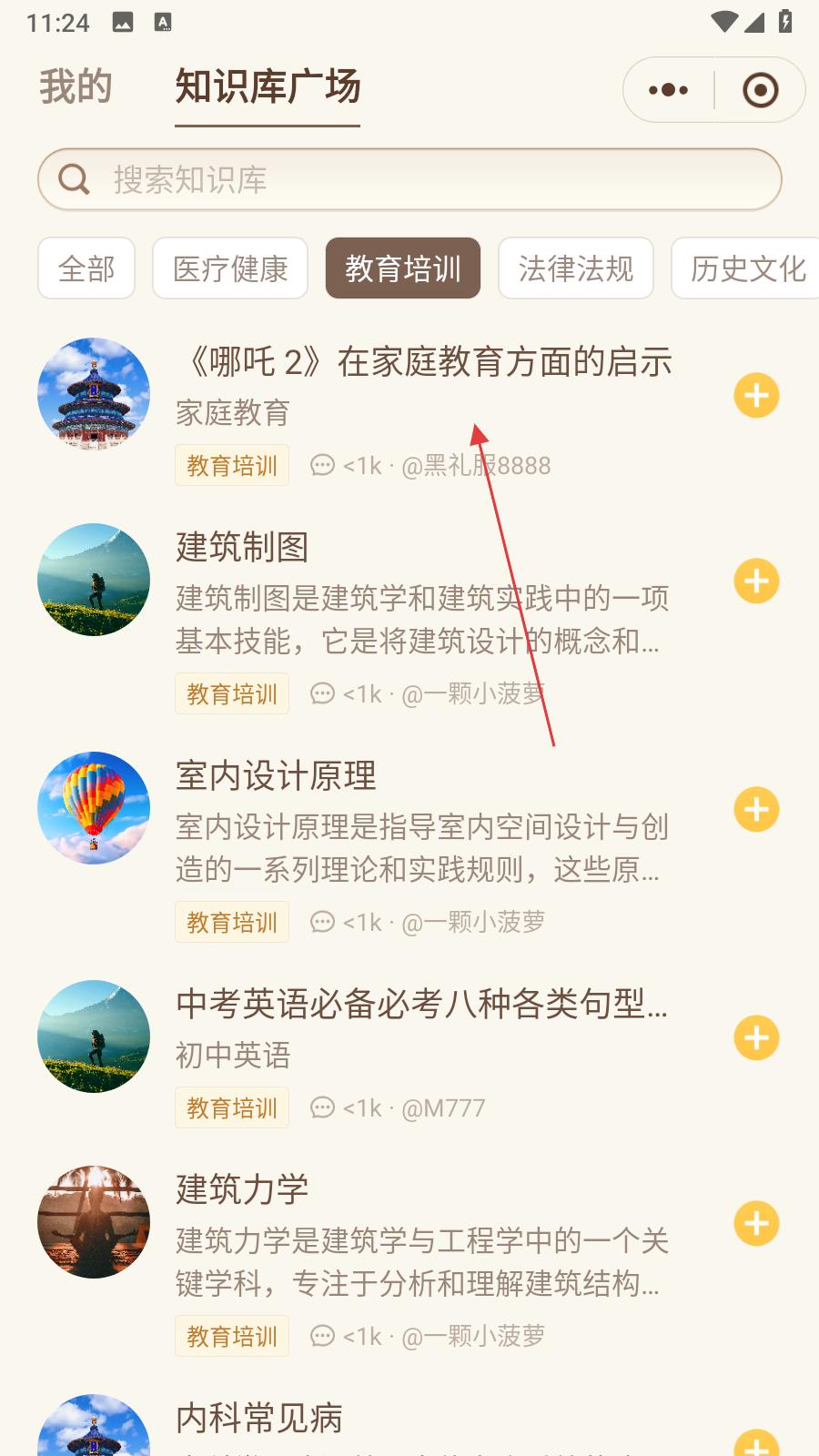Open the mini program three-dot menu
The image size is (819, 1456).
point(668,89)
